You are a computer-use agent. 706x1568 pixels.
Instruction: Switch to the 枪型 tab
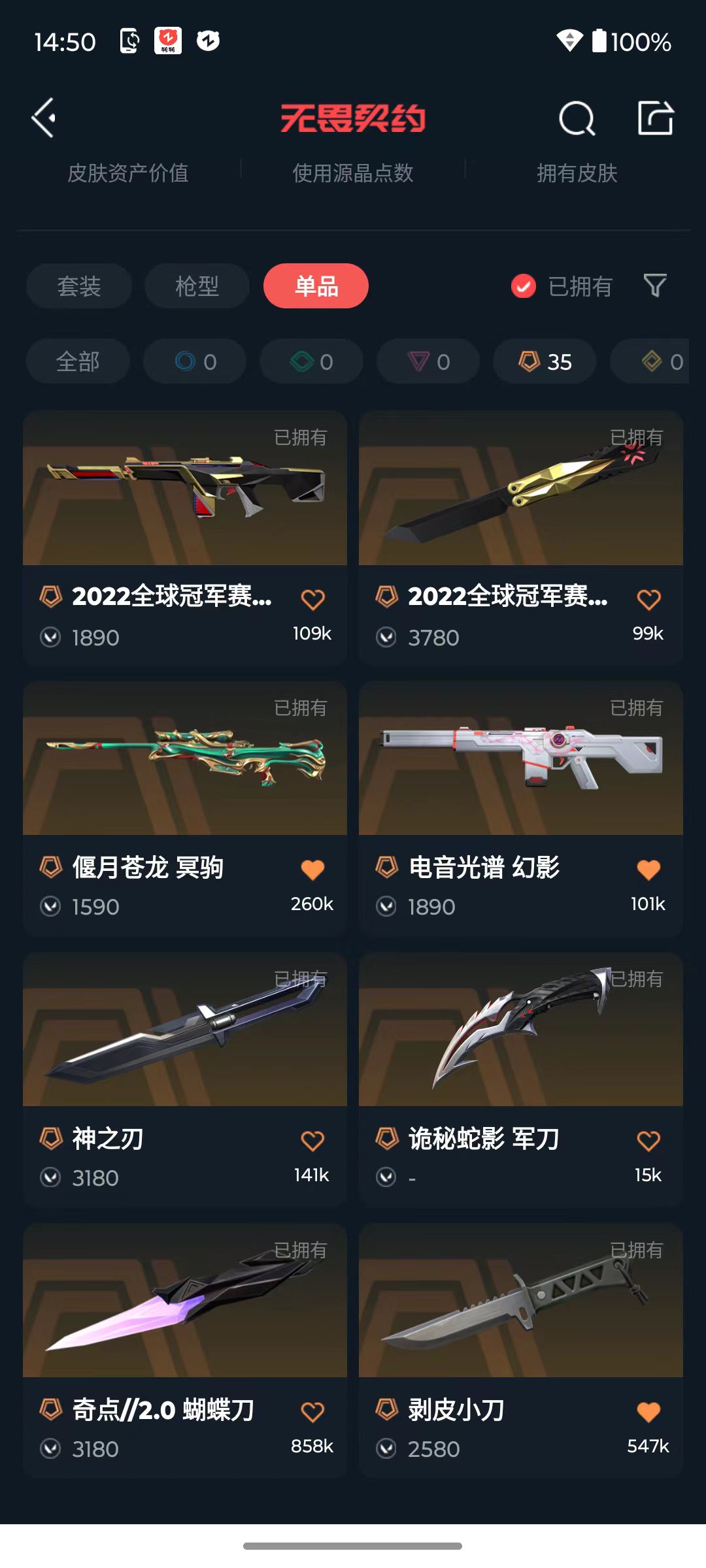(197, 286)
